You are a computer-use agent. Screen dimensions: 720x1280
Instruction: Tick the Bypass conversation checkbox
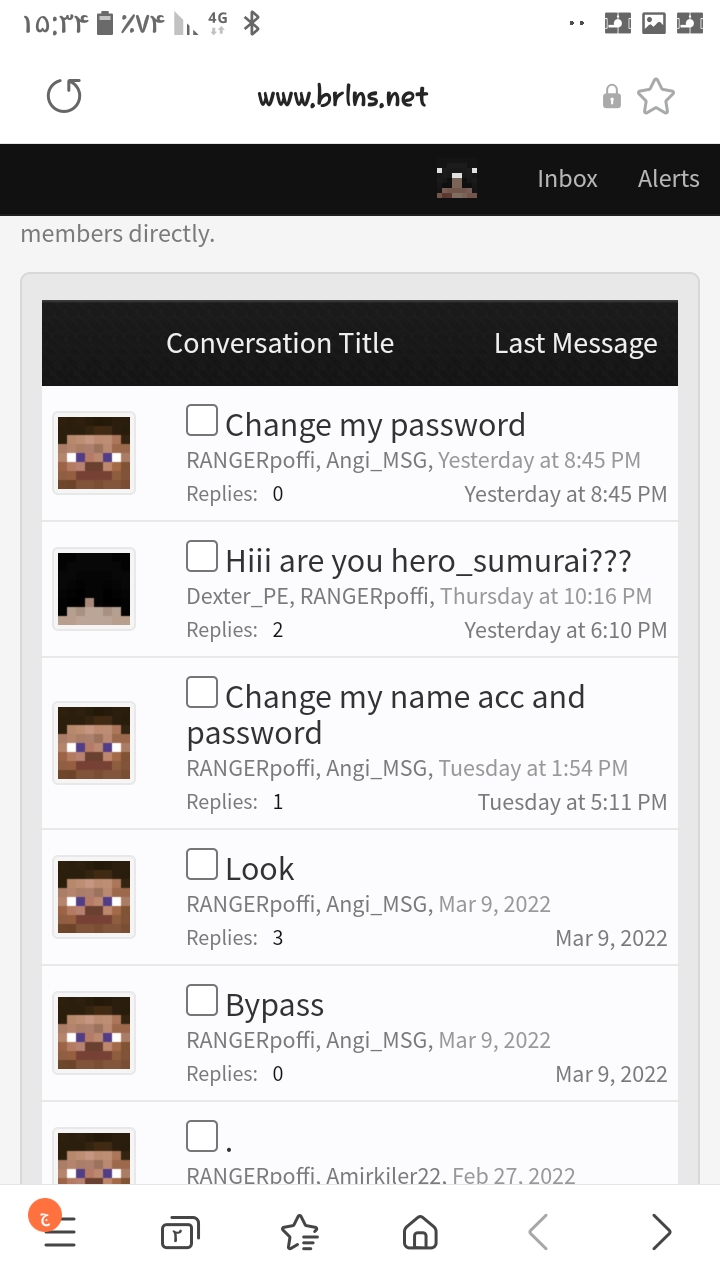click(202, 1001)
